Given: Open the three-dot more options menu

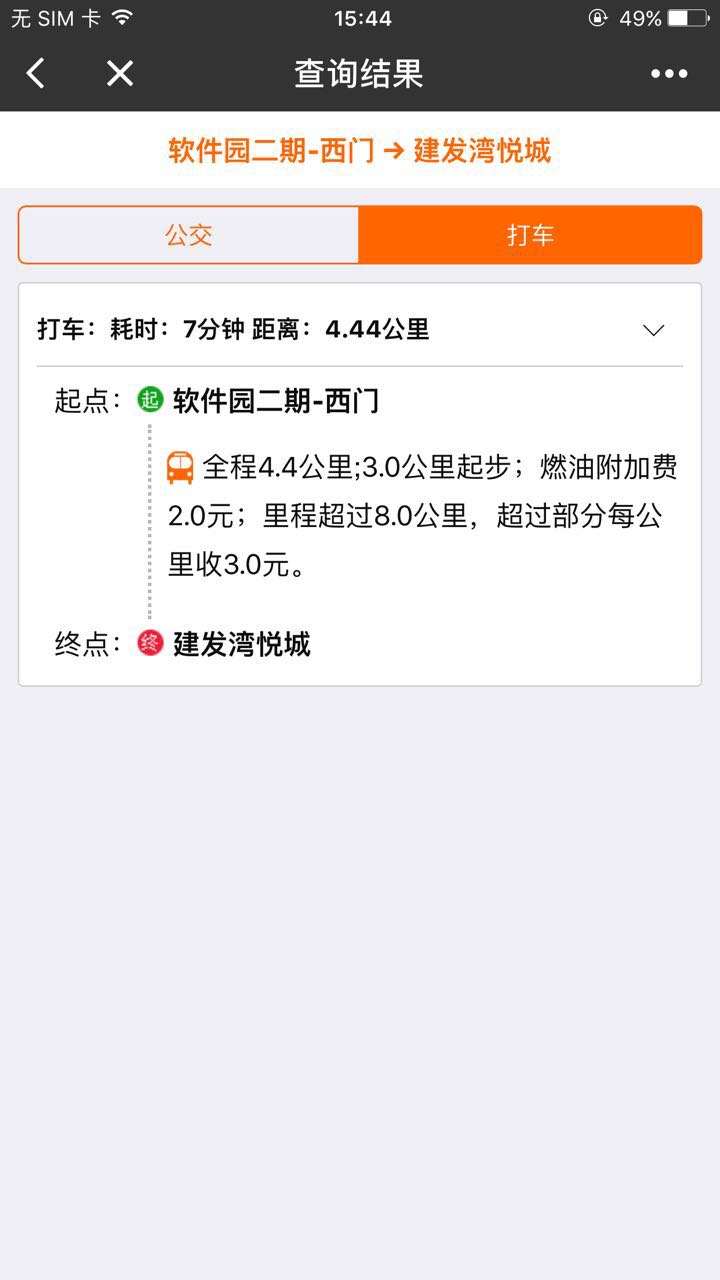Looking at the screenshot, I should 668,73.
